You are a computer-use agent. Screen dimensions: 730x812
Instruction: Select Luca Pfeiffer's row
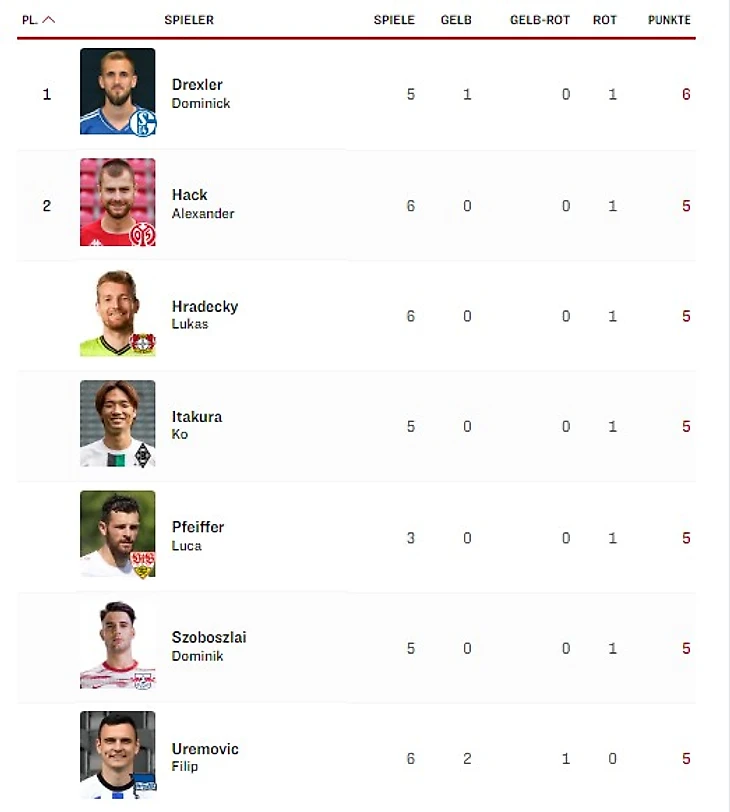pos(197,535)
